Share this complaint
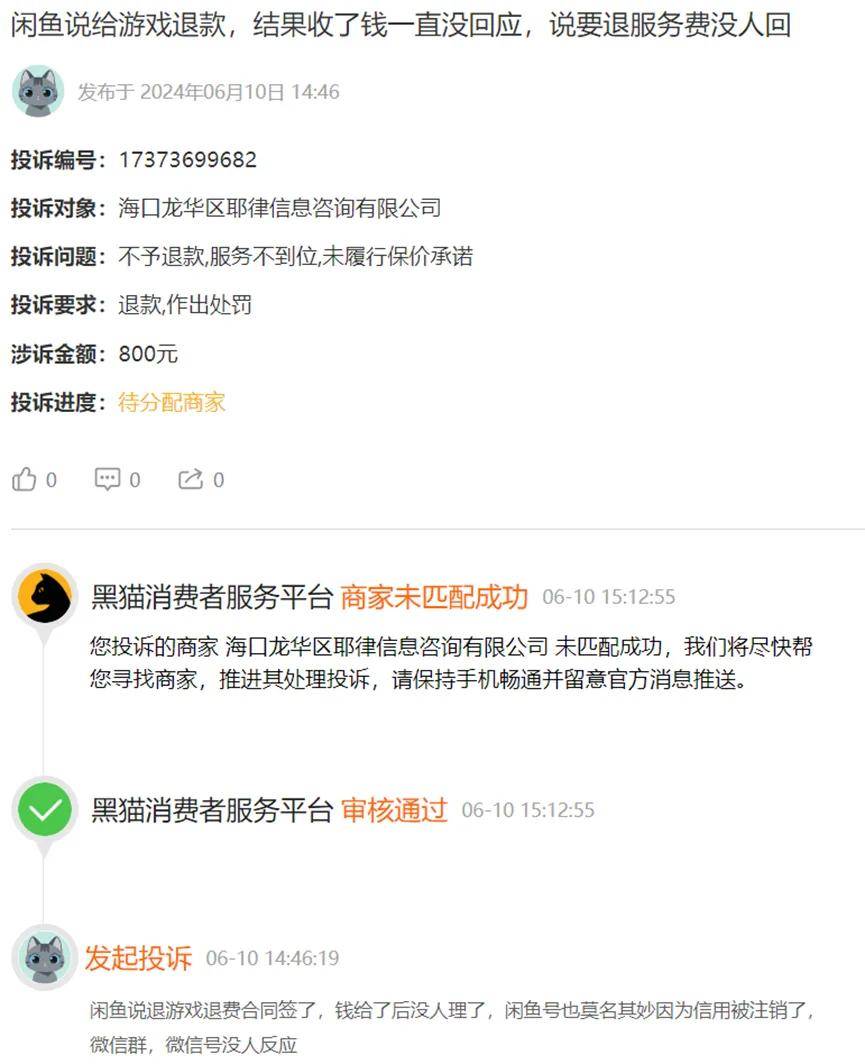 190,480
